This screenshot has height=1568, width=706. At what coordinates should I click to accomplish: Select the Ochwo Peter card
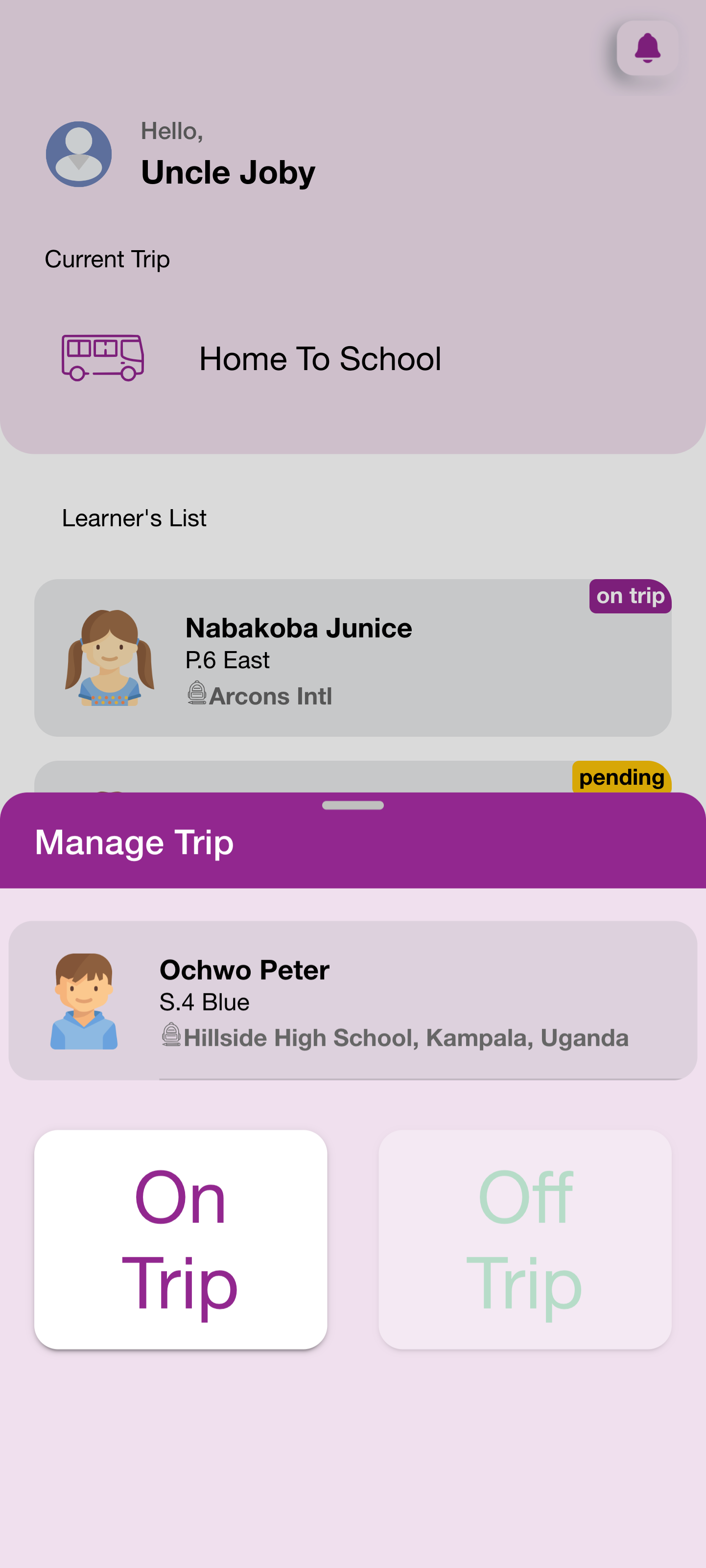coord(353,1000)
